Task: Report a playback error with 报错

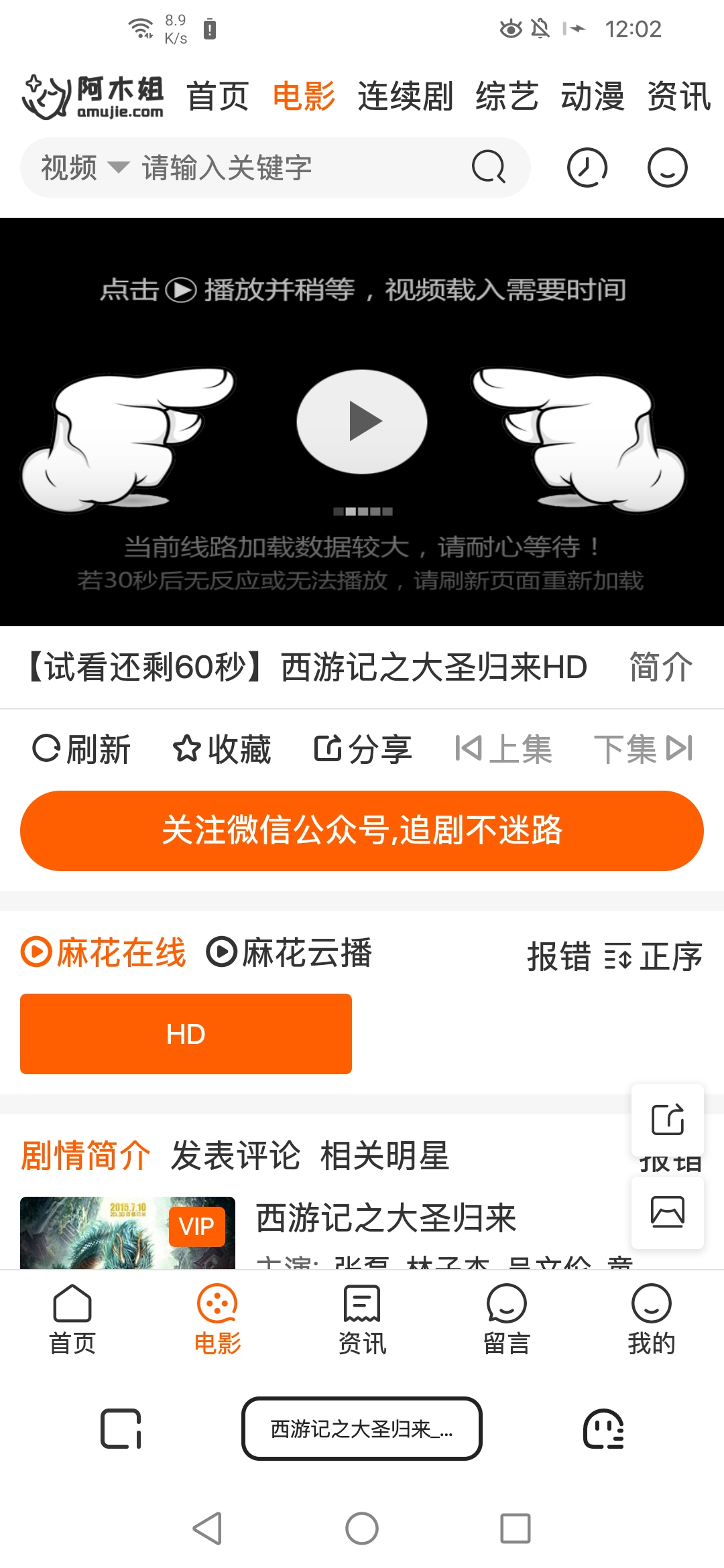Action: coord(558,956)
